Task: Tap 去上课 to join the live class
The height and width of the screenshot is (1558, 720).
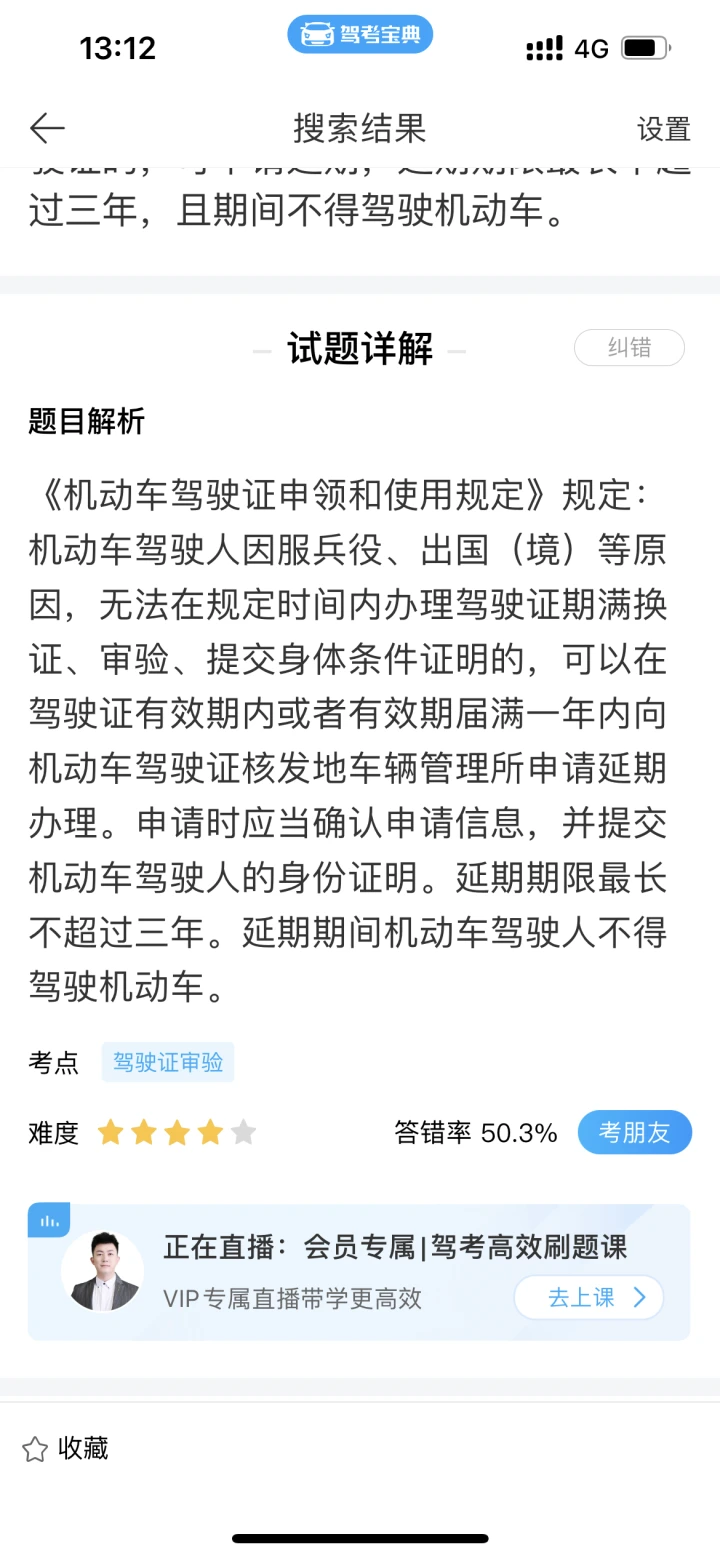Action: coord(588,1298)
